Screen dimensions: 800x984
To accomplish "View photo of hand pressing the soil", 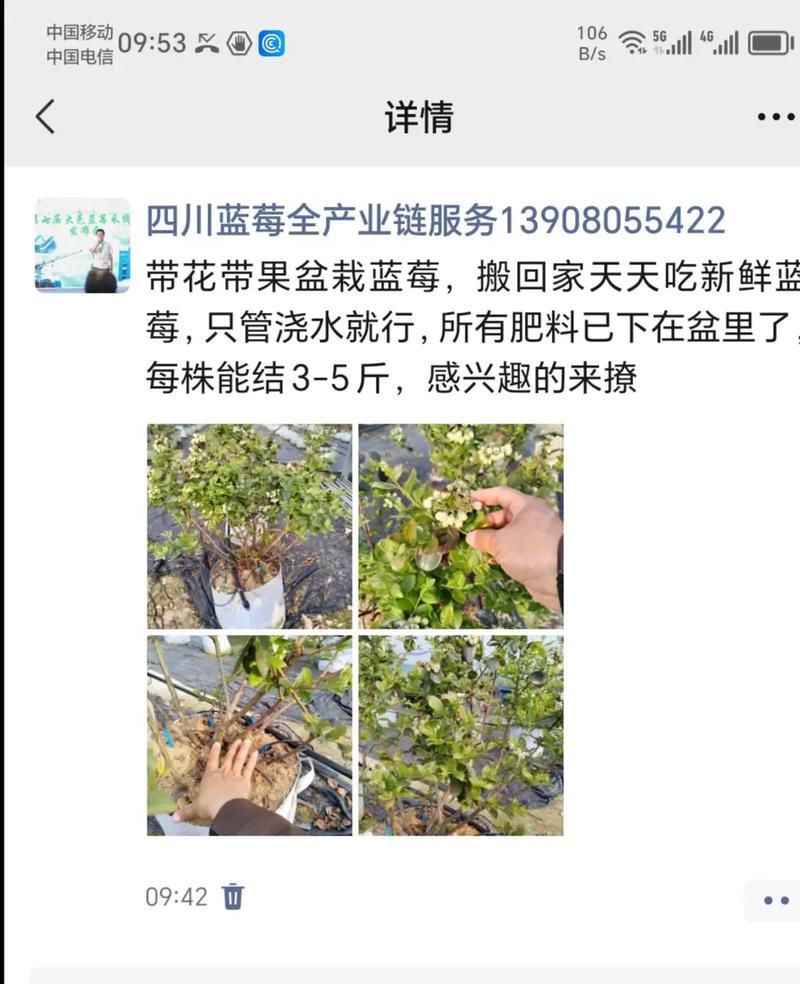I will [249, 735].
